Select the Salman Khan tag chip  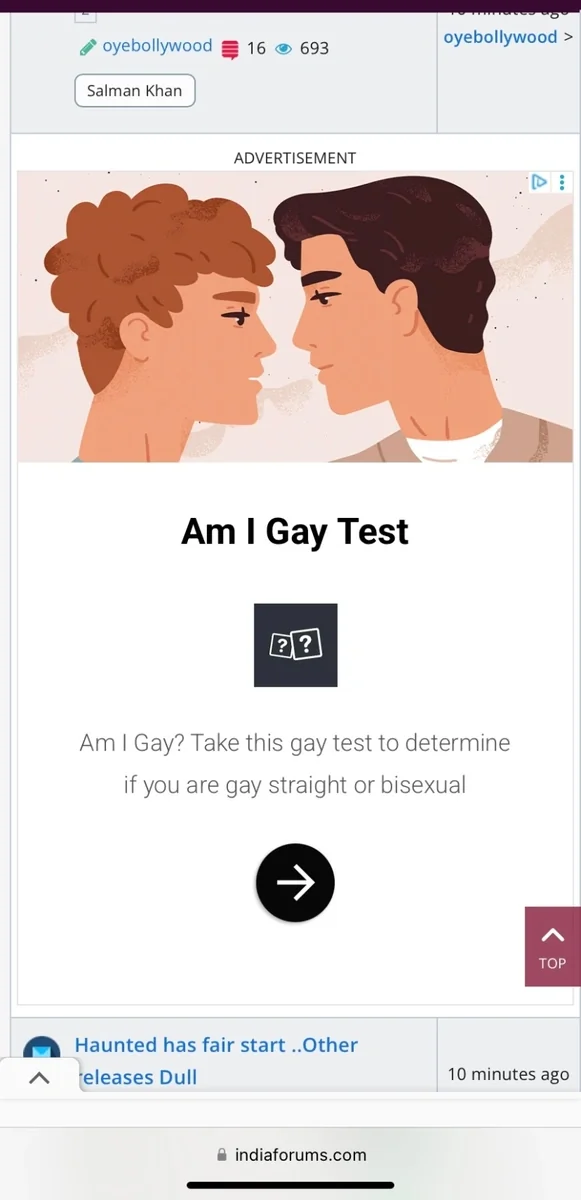pos(135,91)
